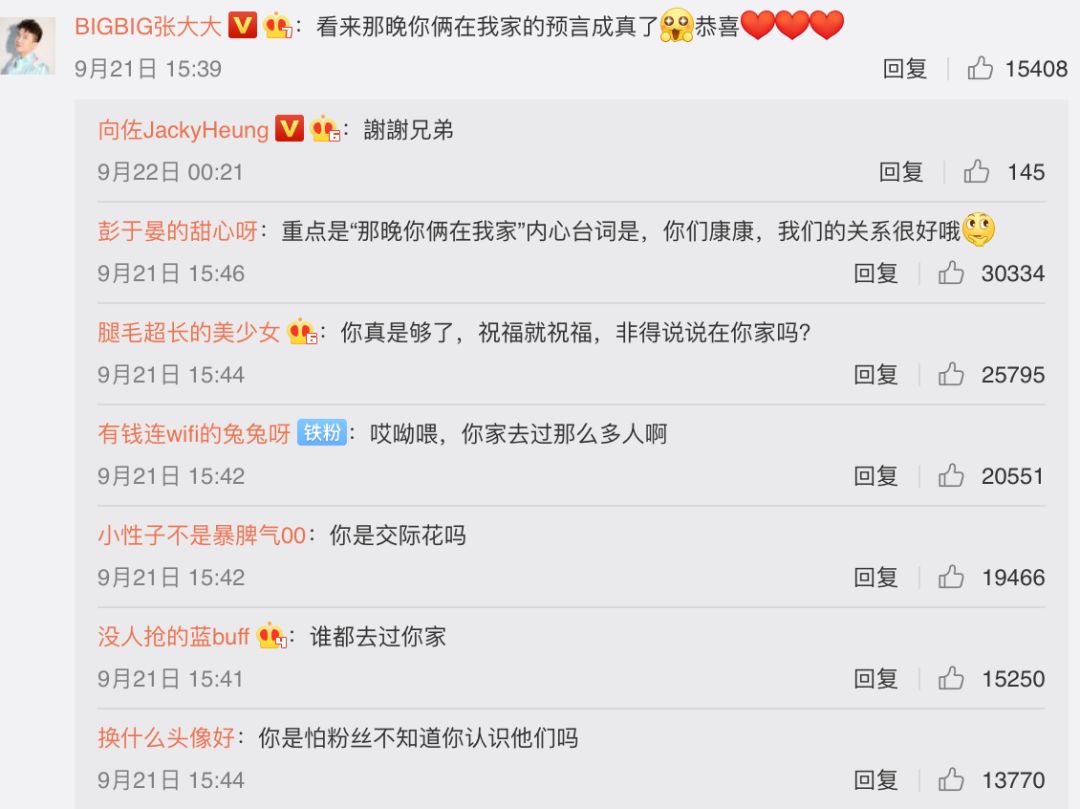The width and height of the screenshot is (1080, 809).
Task: Like 腿毛超长的美少女's comment
Action: point(951,375)
